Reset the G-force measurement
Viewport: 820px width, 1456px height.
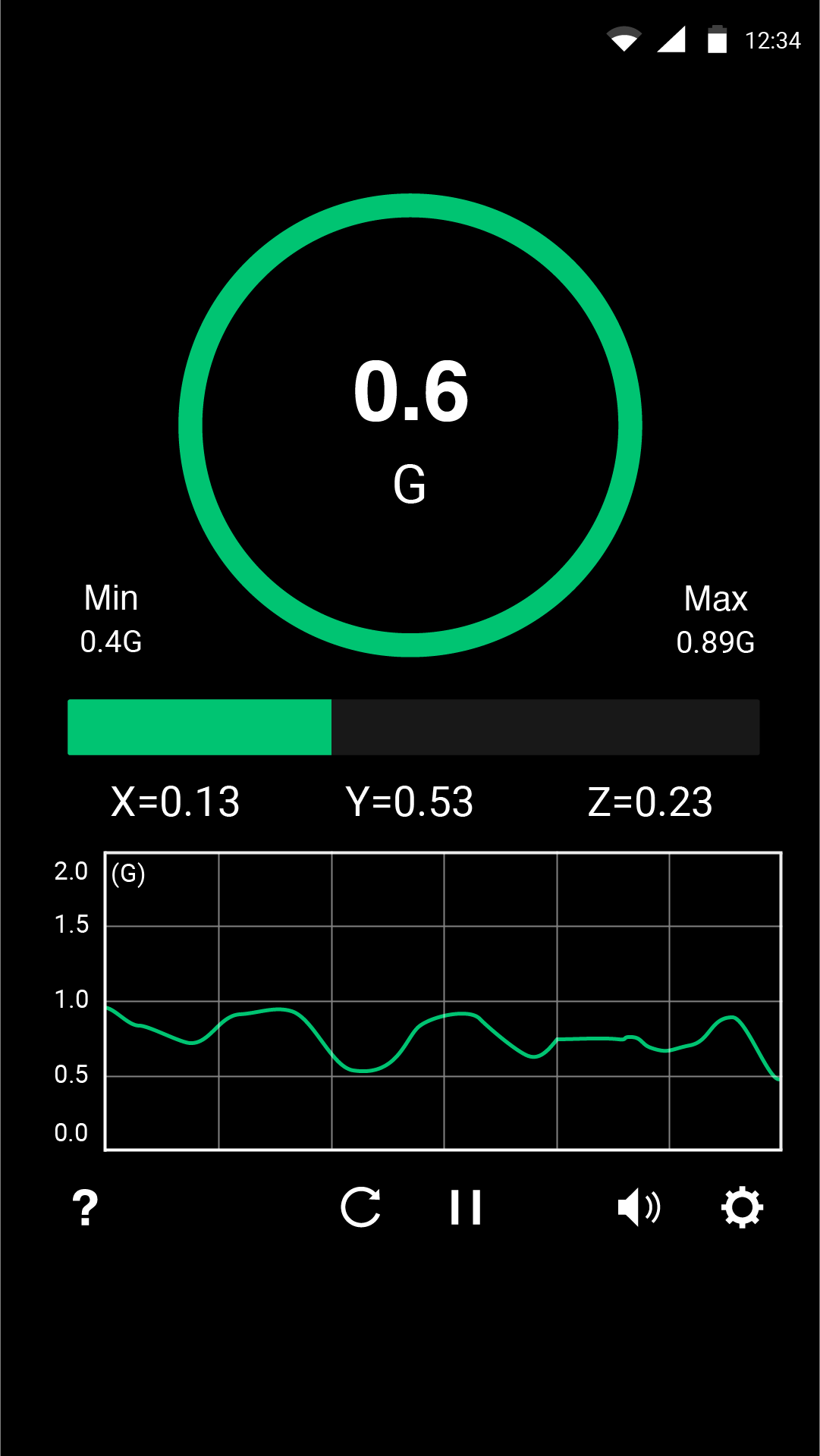361,1207
